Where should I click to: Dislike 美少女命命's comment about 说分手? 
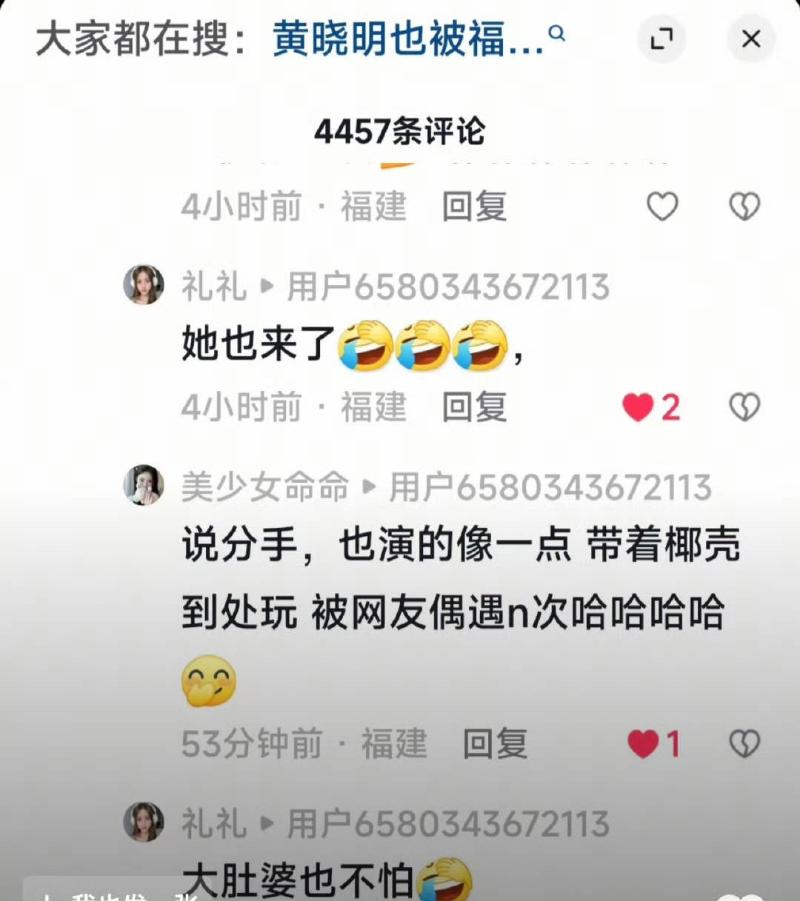(744, 743)
